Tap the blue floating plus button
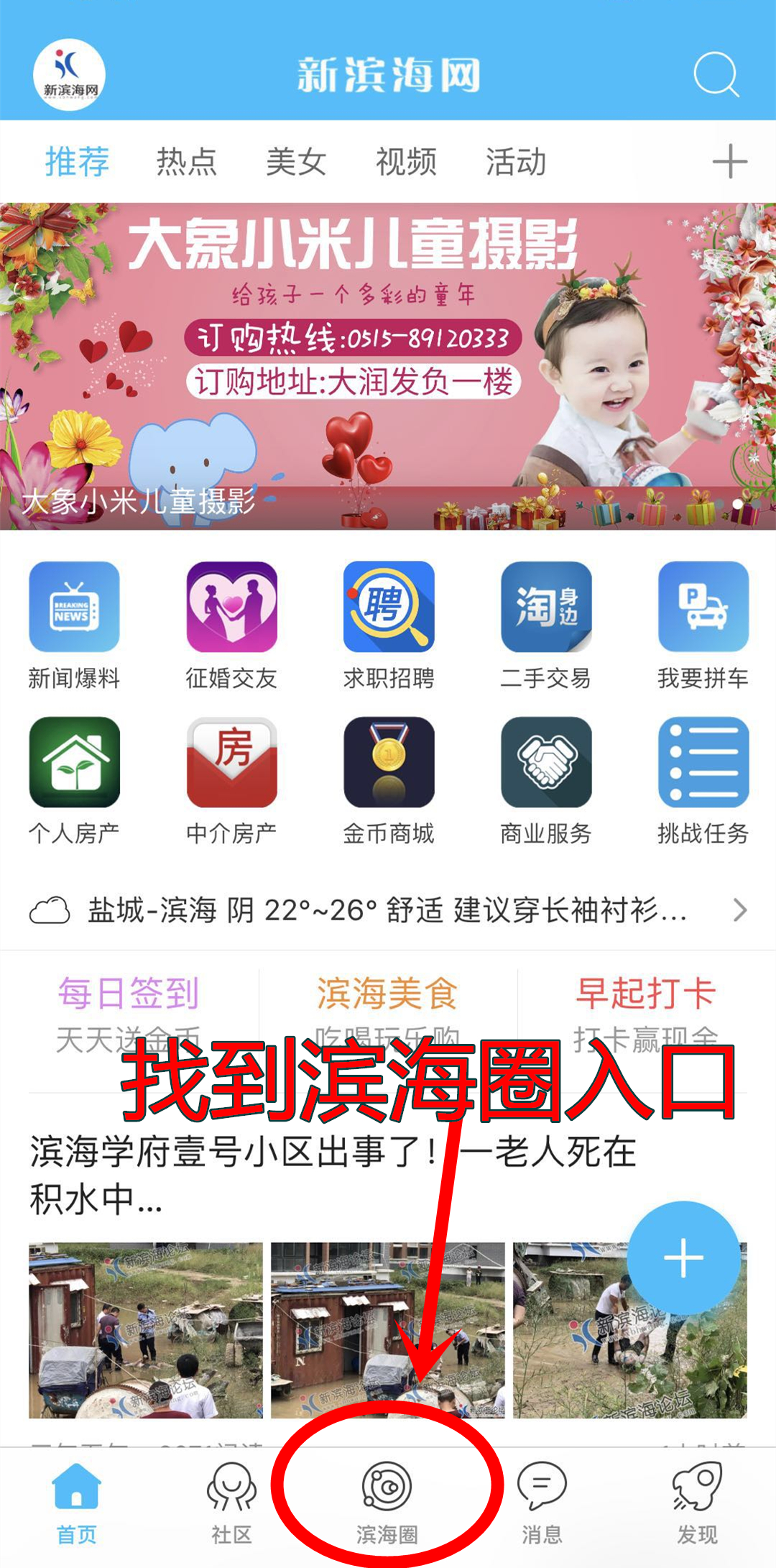This screenshot has height=1568, width=776. 683,1258
